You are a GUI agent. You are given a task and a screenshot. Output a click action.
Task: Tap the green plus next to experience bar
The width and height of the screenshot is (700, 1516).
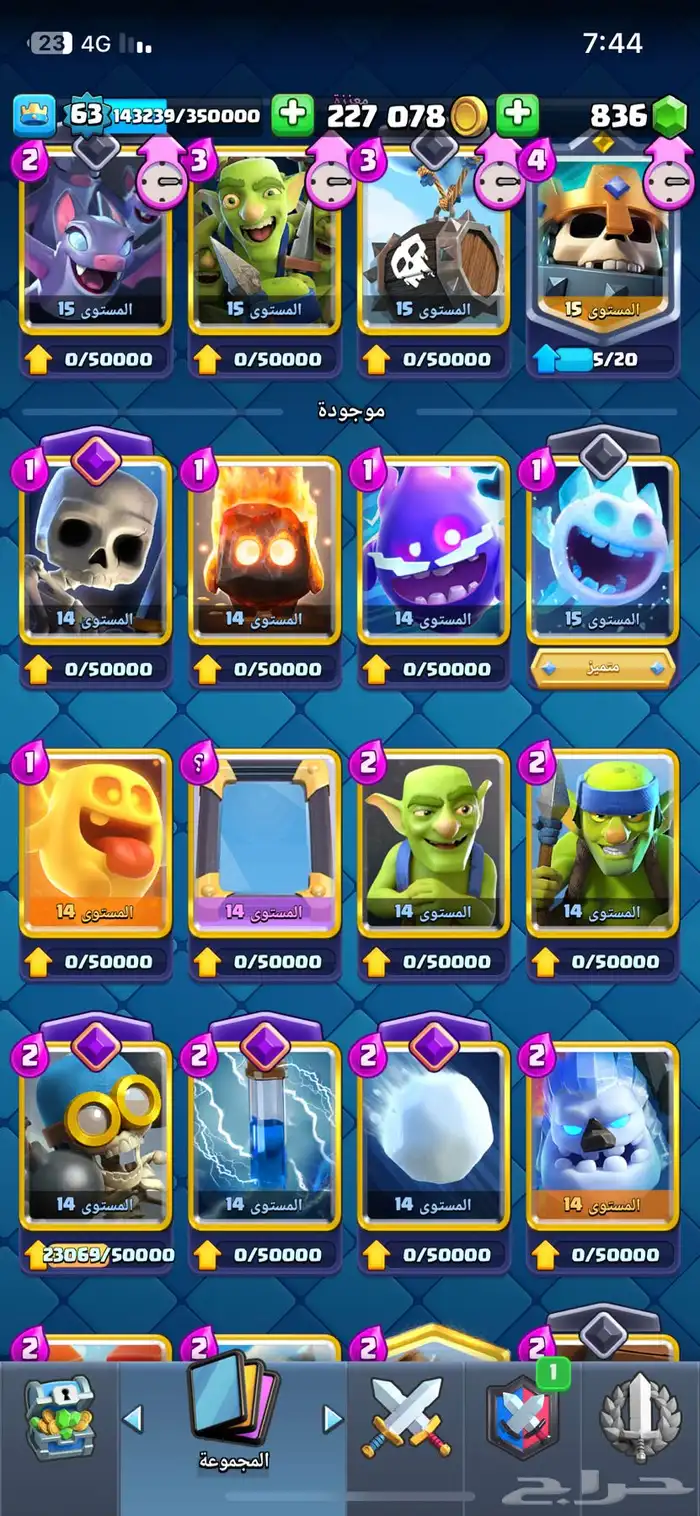tap(292, 116)
